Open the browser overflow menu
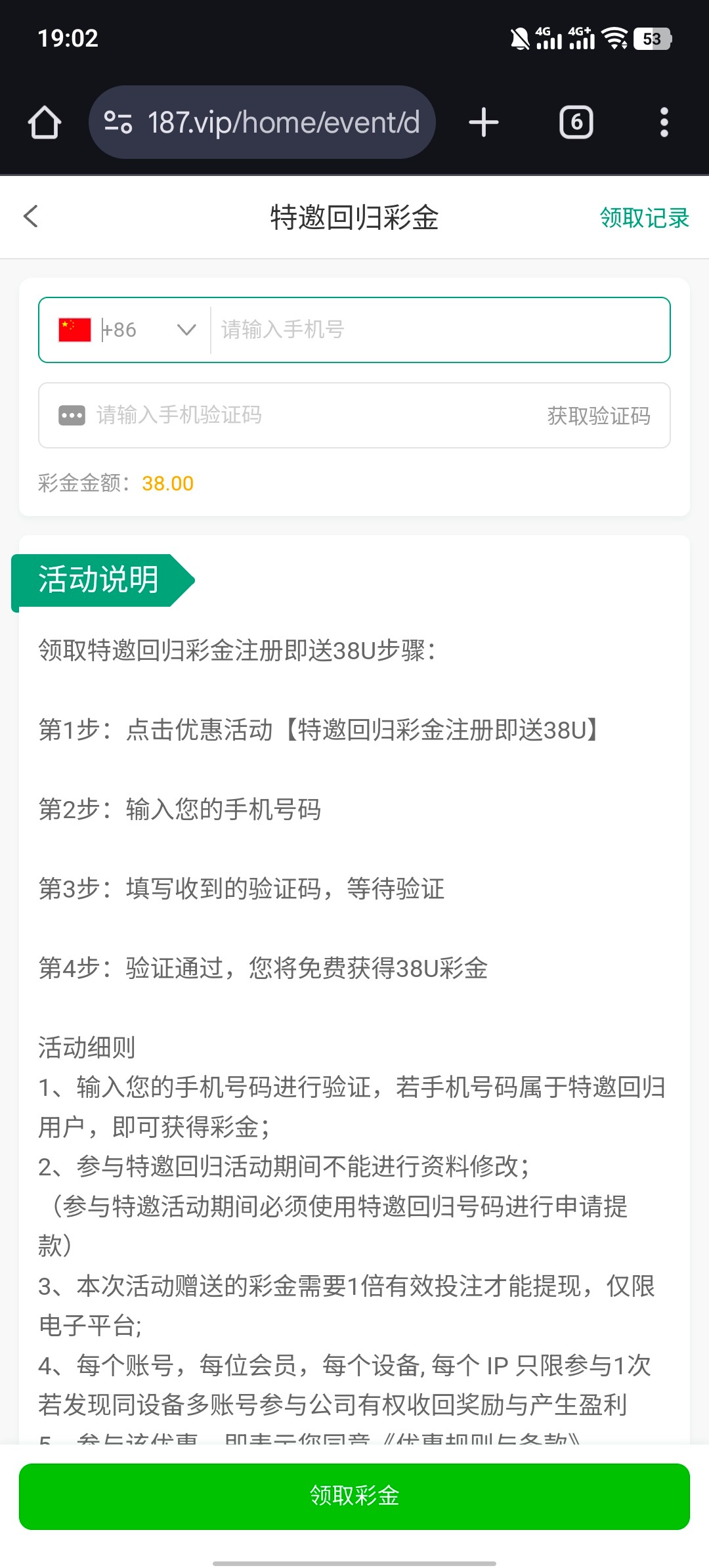The width and height of the screenshot is (709, 1568). pyautogui.click(x=664, y=123)
